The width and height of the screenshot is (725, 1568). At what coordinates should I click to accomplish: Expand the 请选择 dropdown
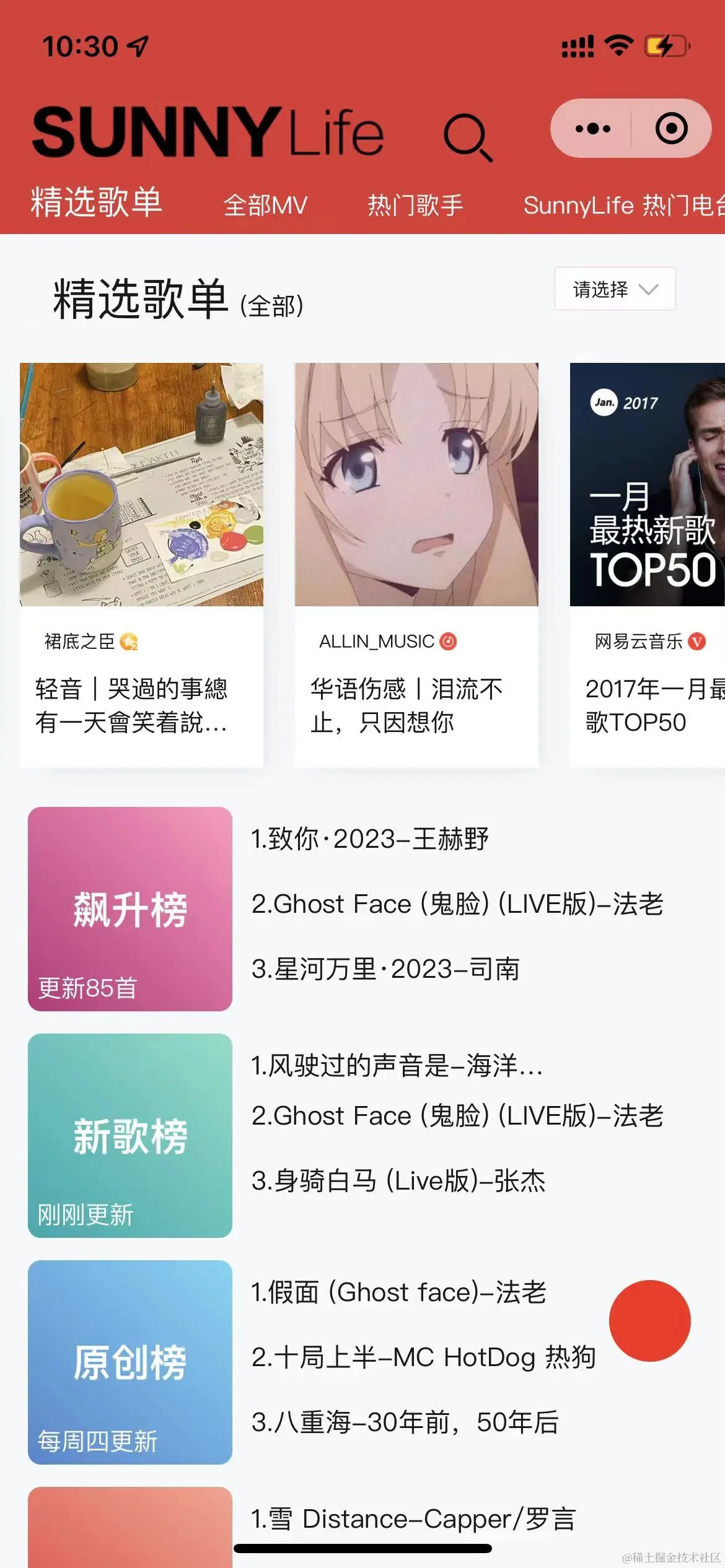tap(615, 289)
